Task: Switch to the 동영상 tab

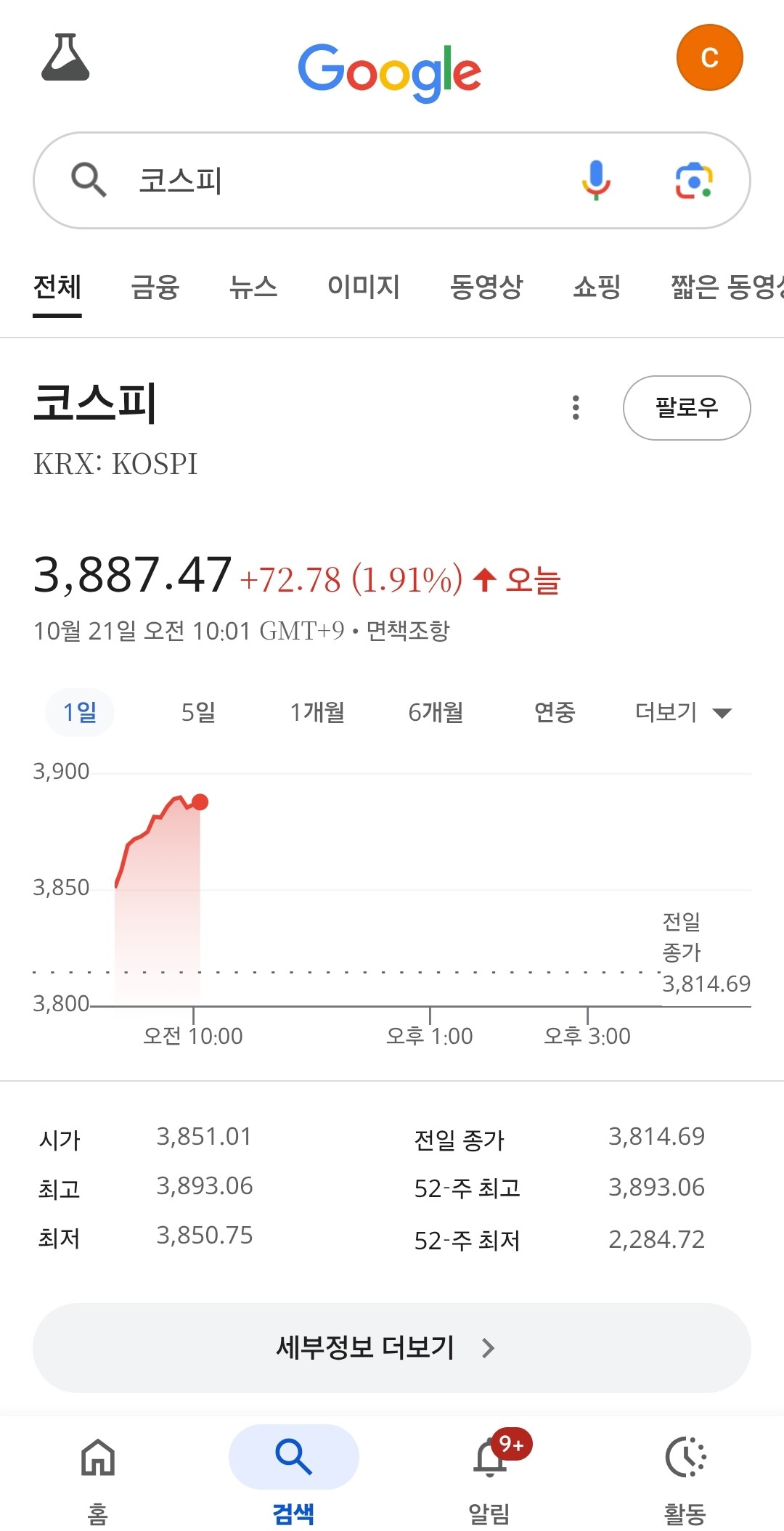Action: tap(486, 287)
